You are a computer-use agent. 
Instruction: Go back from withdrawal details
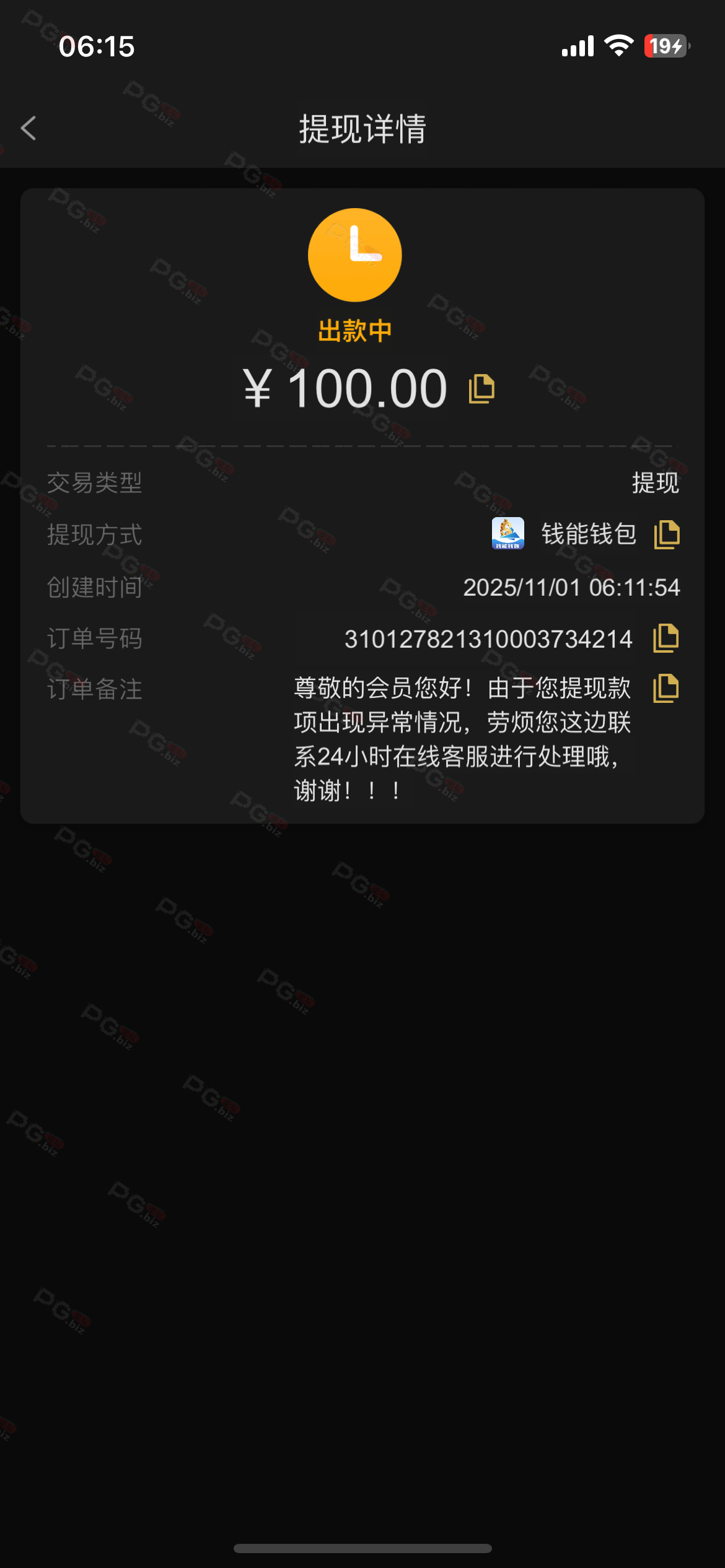tap(29, 129)
